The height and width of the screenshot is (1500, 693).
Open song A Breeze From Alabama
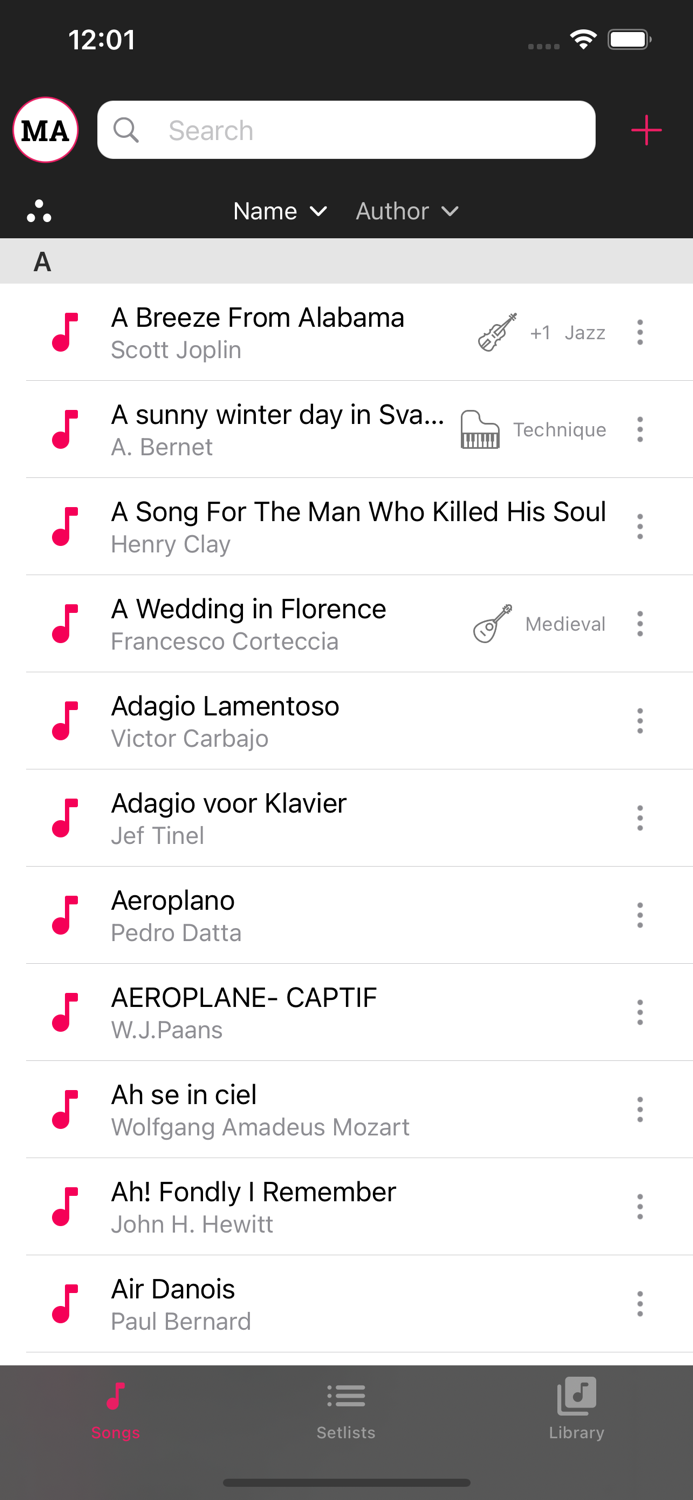[258, 332]
